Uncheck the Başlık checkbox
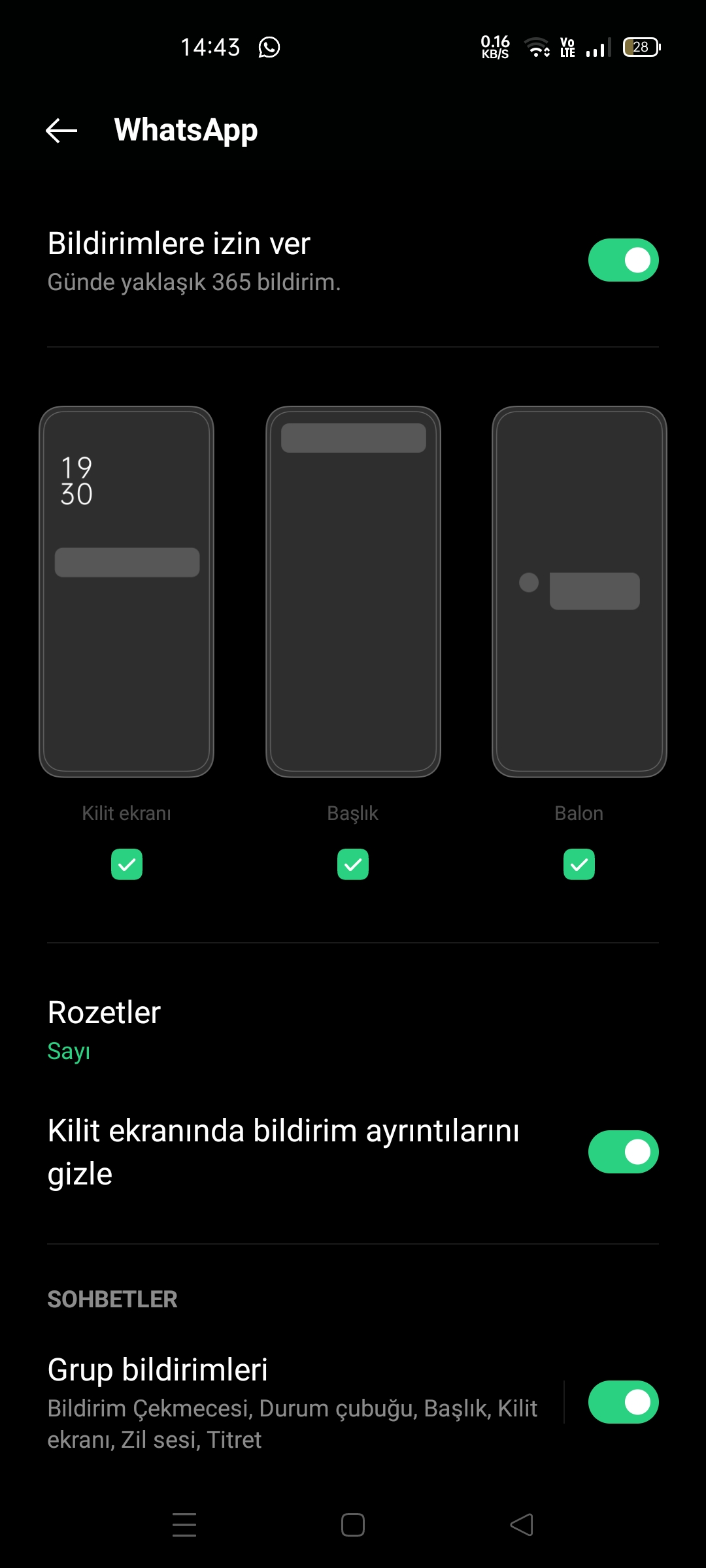This screenshot has width=706, height=1568. (353, 864)
